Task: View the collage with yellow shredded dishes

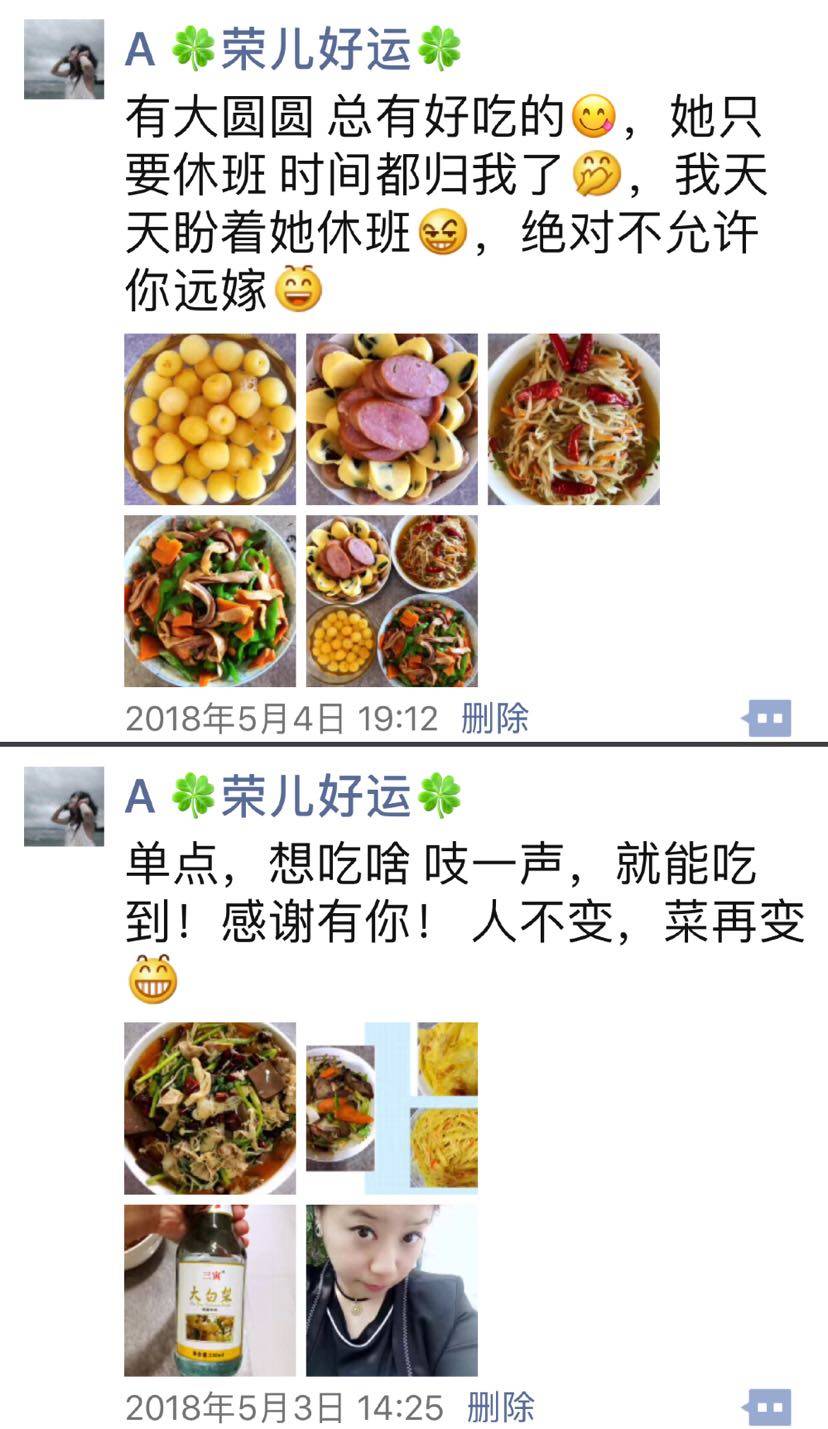Action: [x=392, y=1108]
